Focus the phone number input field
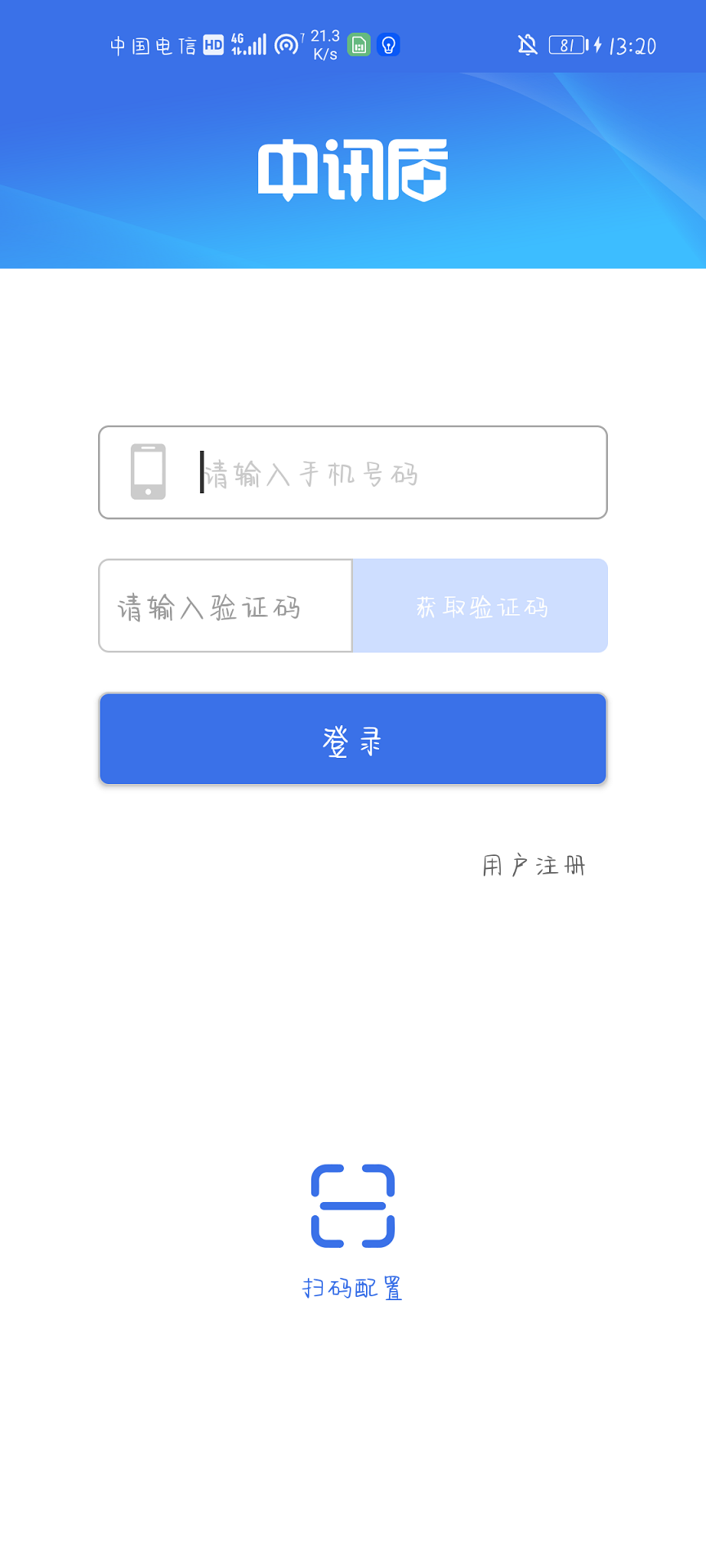The image size is (706, 1568). pyautogui.click(x=353, y=472)
